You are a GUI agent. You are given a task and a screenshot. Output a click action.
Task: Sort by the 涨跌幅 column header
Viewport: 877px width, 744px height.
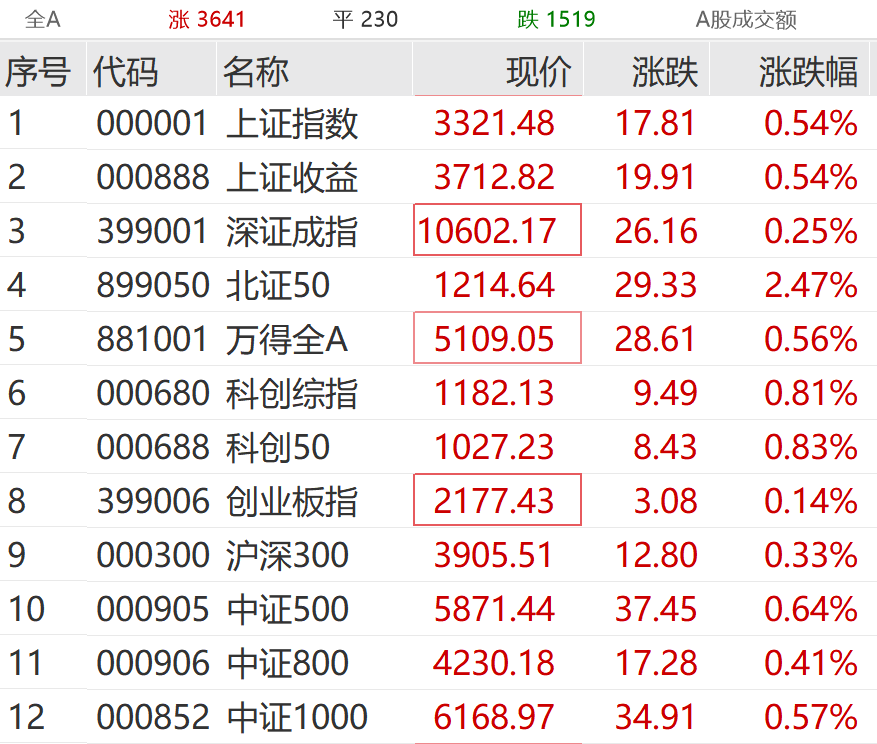click(x=808, y=71)
